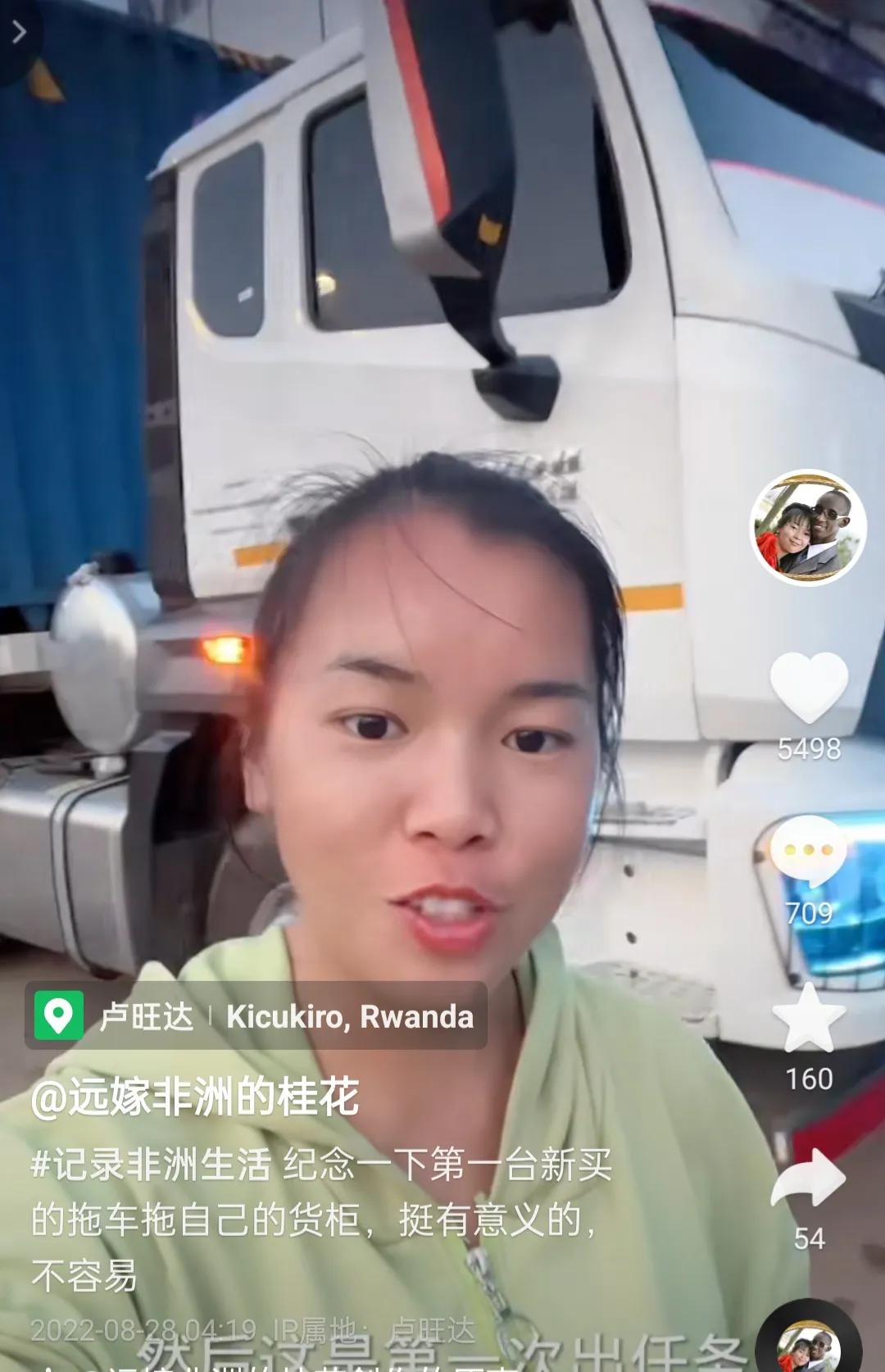Open the creator's profile avatar

pos(809,529)
